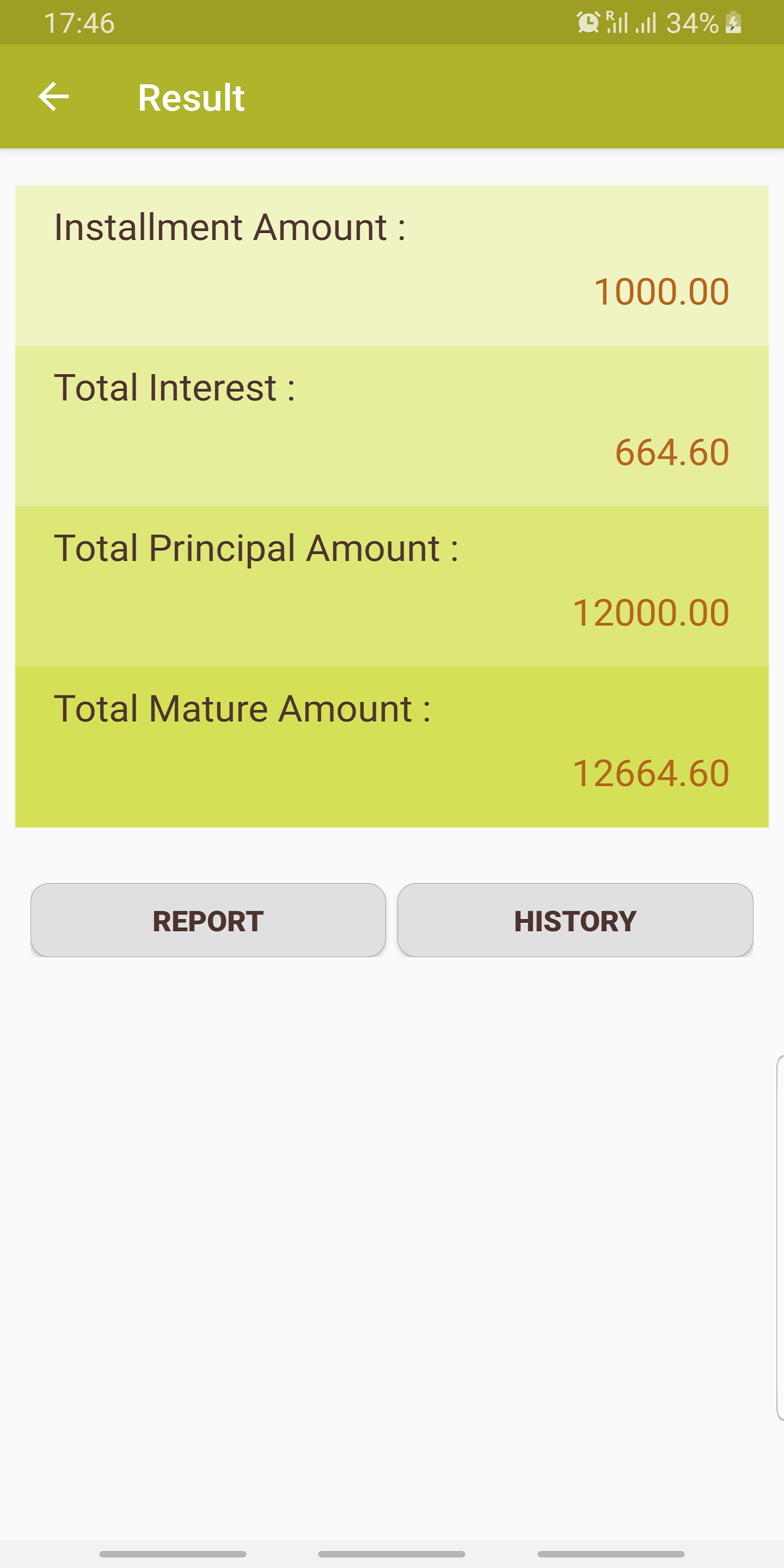View calculation History
The height and width of the screenshot is (1568, 784).
point(575,920)
